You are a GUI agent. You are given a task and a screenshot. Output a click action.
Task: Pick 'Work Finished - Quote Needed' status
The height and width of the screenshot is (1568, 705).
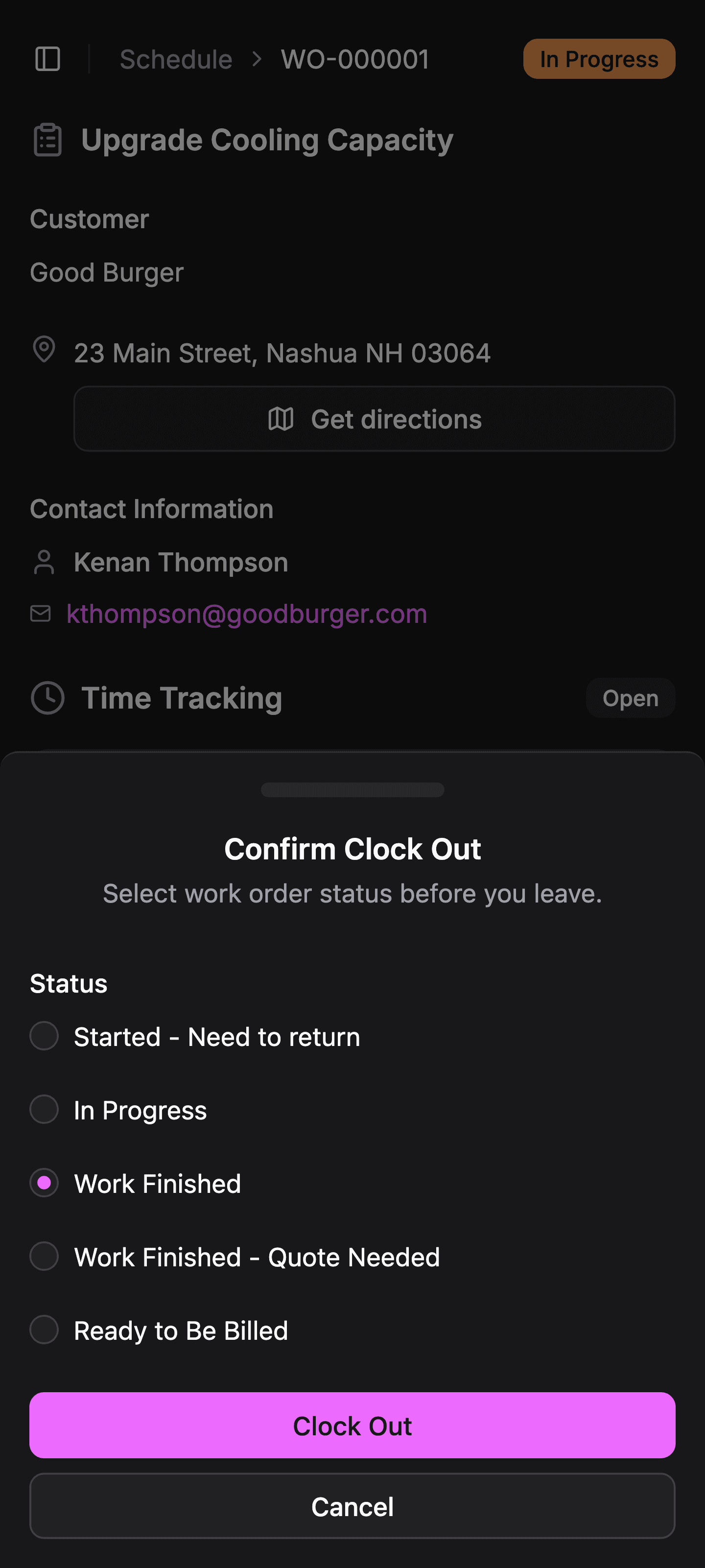(x=45, y=1257)
